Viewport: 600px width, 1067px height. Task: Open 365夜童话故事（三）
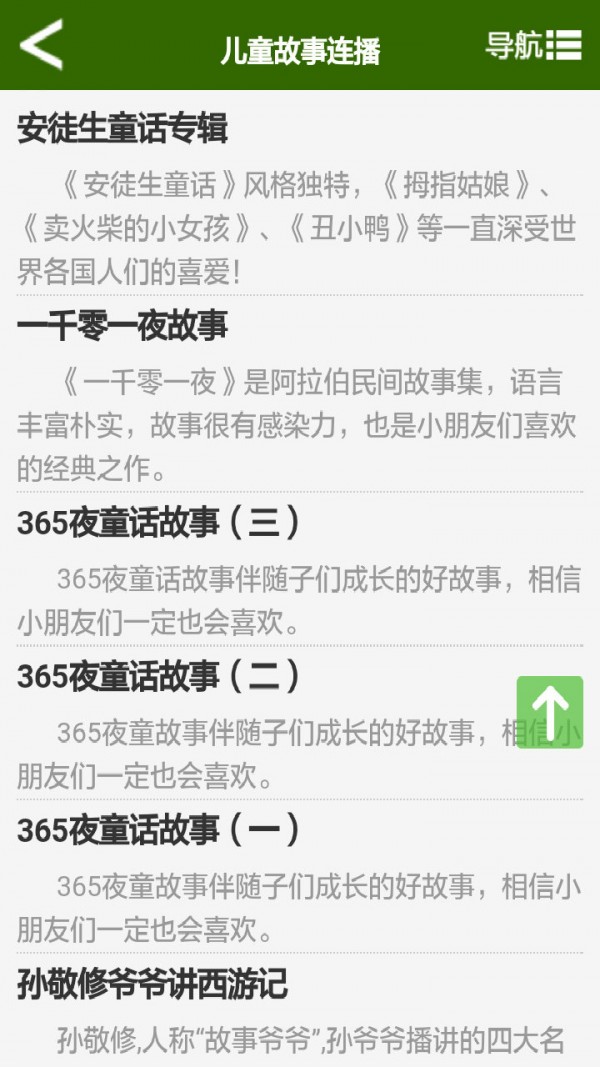(x=158, y=523)
